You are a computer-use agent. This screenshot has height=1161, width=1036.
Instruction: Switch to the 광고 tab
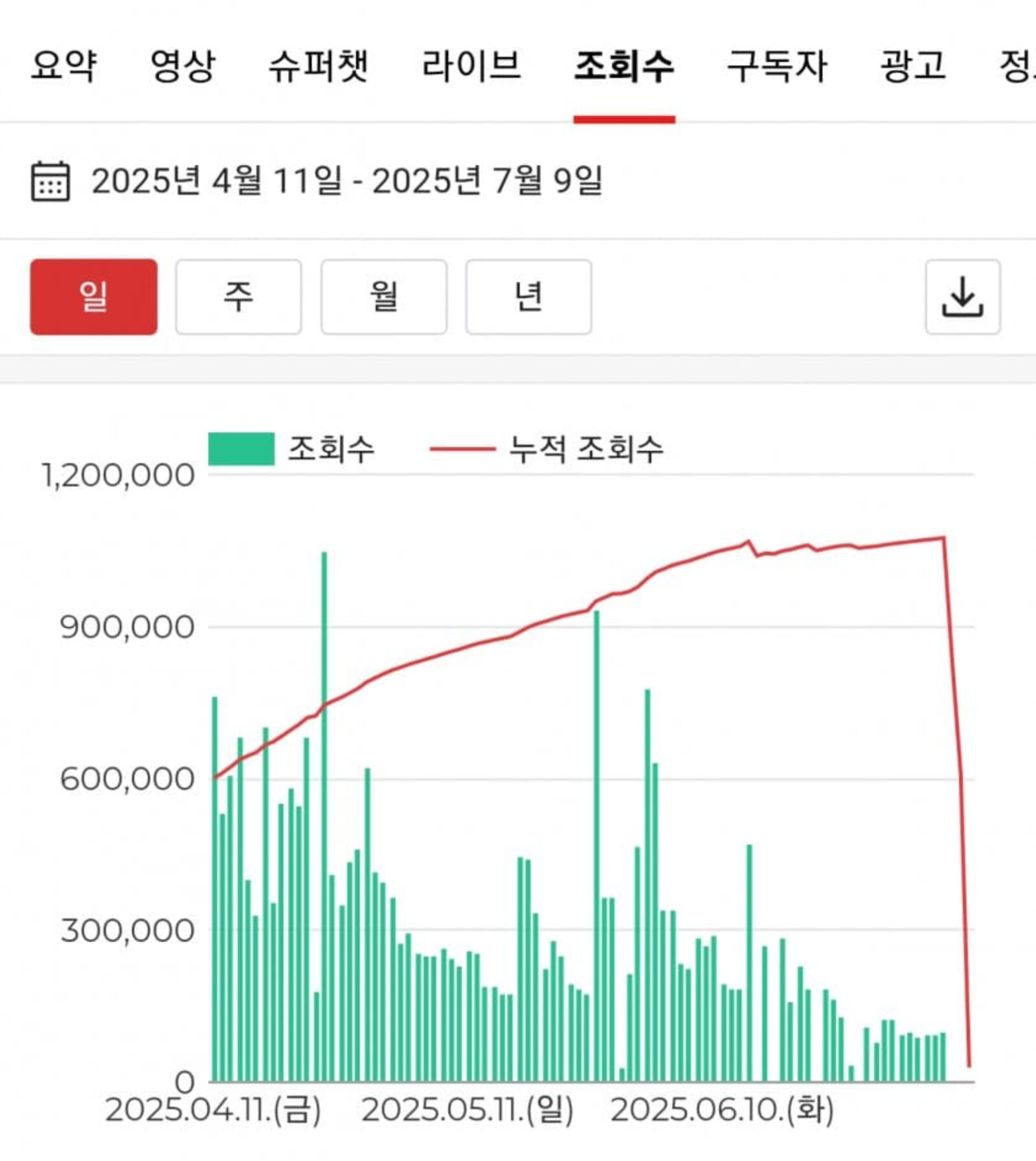coord(912,66)
